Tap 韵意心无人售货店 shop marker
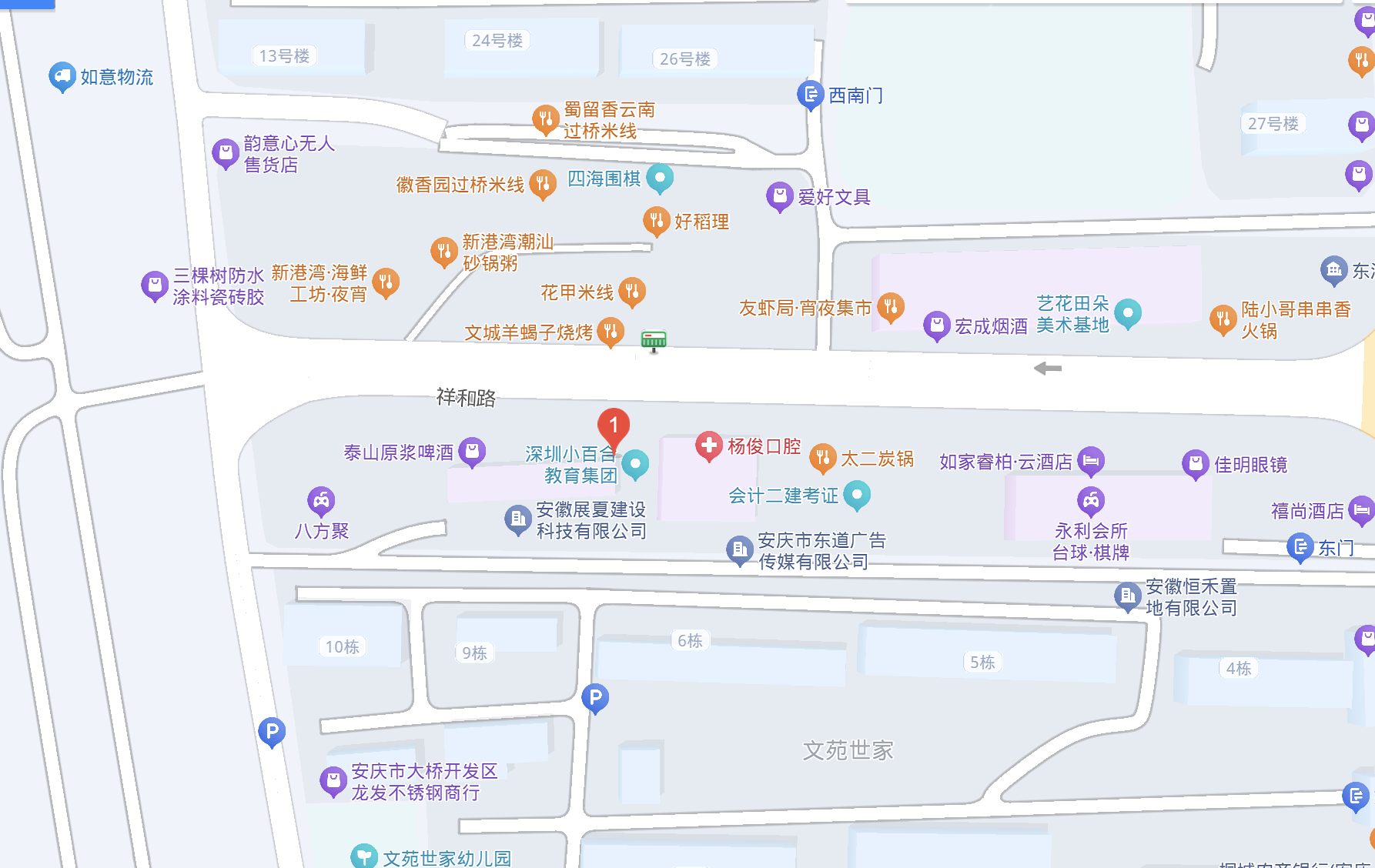 click(x=226, y=153)
